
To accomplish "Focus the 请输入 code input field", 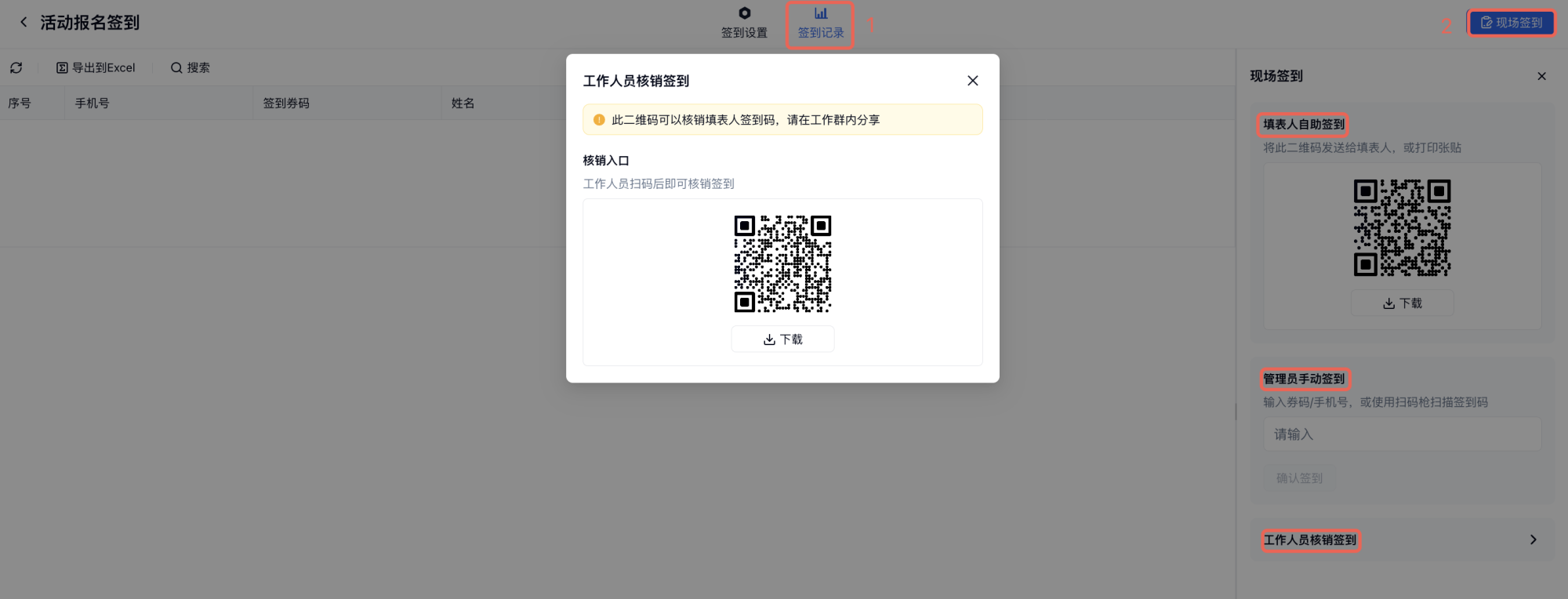I will [x=1402, y=434].
